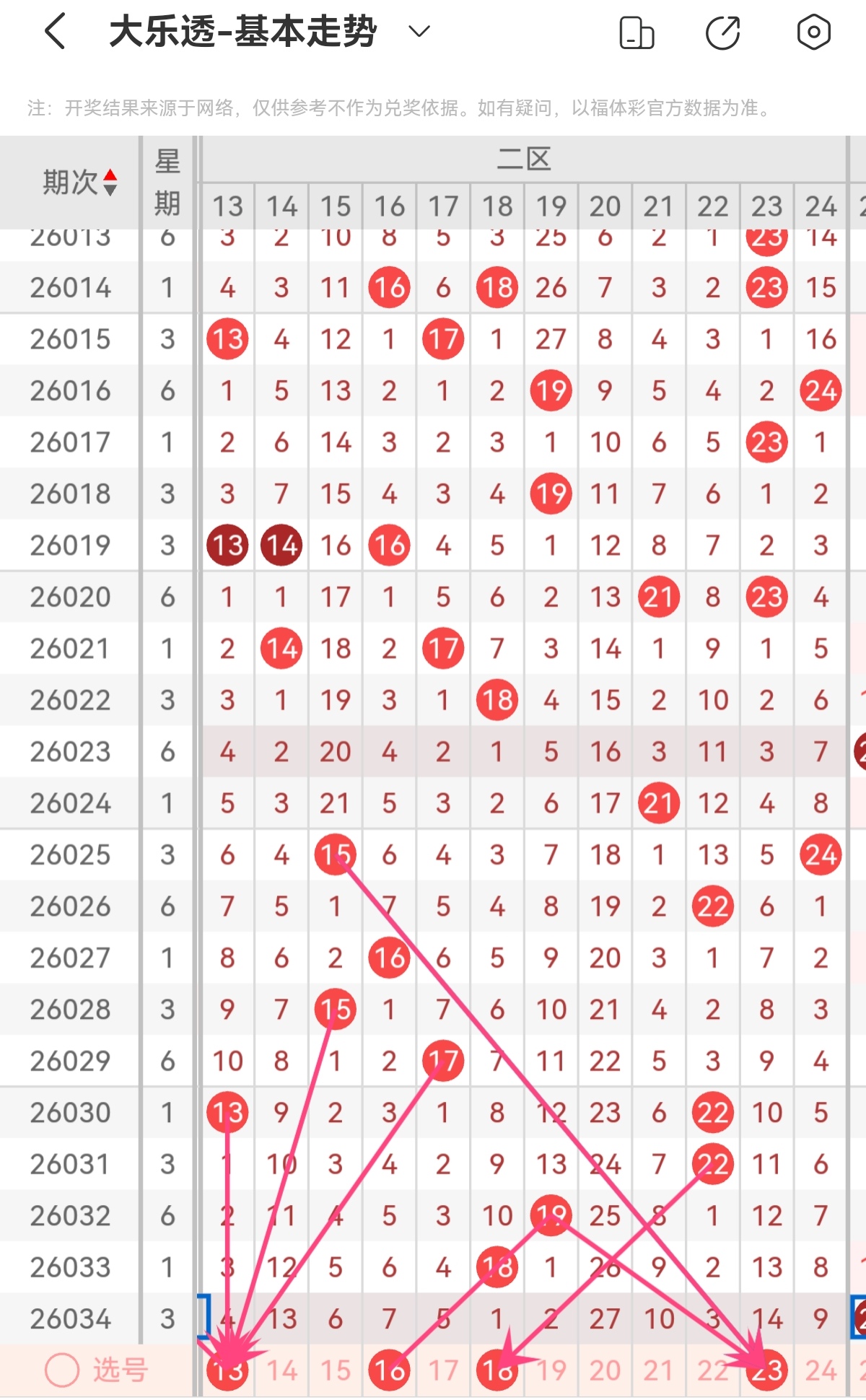Tap the 选号 circle button
This screenshot has width=866, height=1400.
[62, 1370]
